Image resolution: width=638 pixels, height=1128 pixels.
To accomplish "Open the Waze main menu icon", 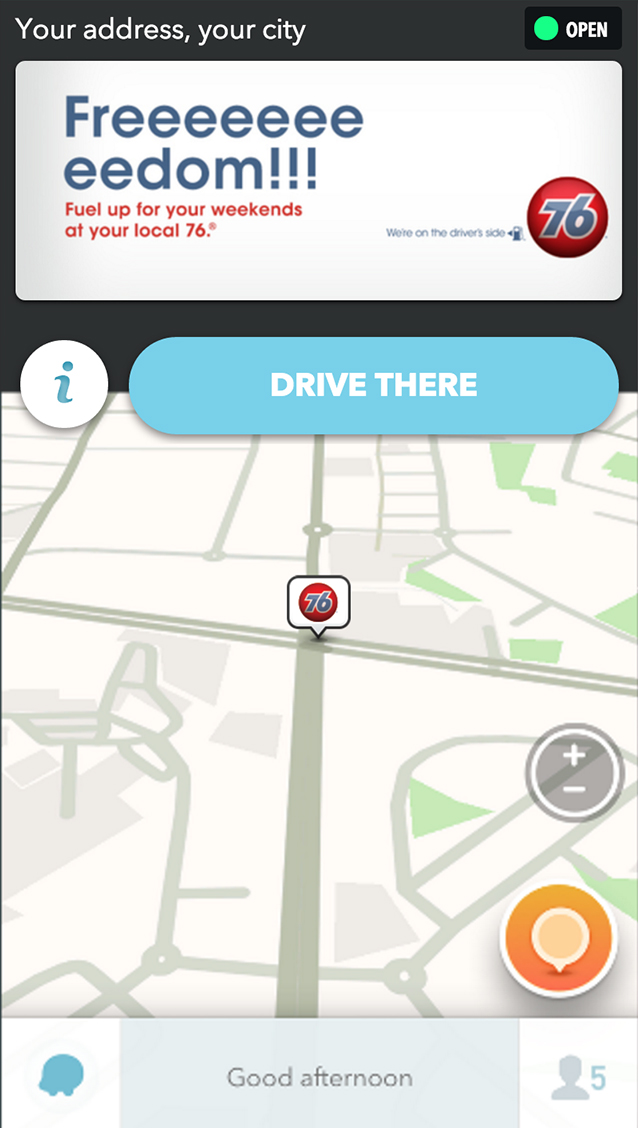I will click(x=60, y=1076).
